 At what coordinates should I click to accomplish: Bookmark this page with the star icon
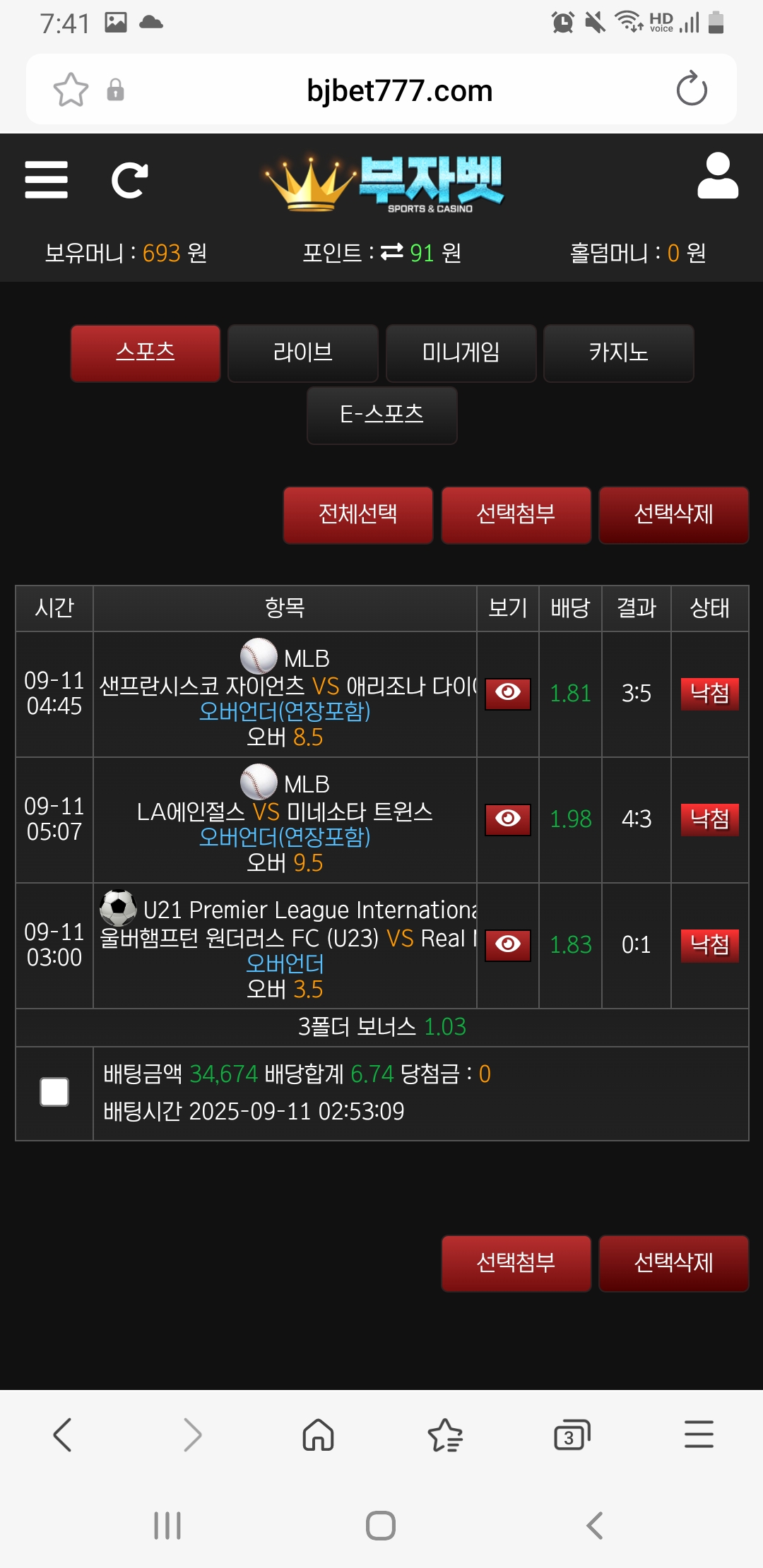click(x=71, y=90)
